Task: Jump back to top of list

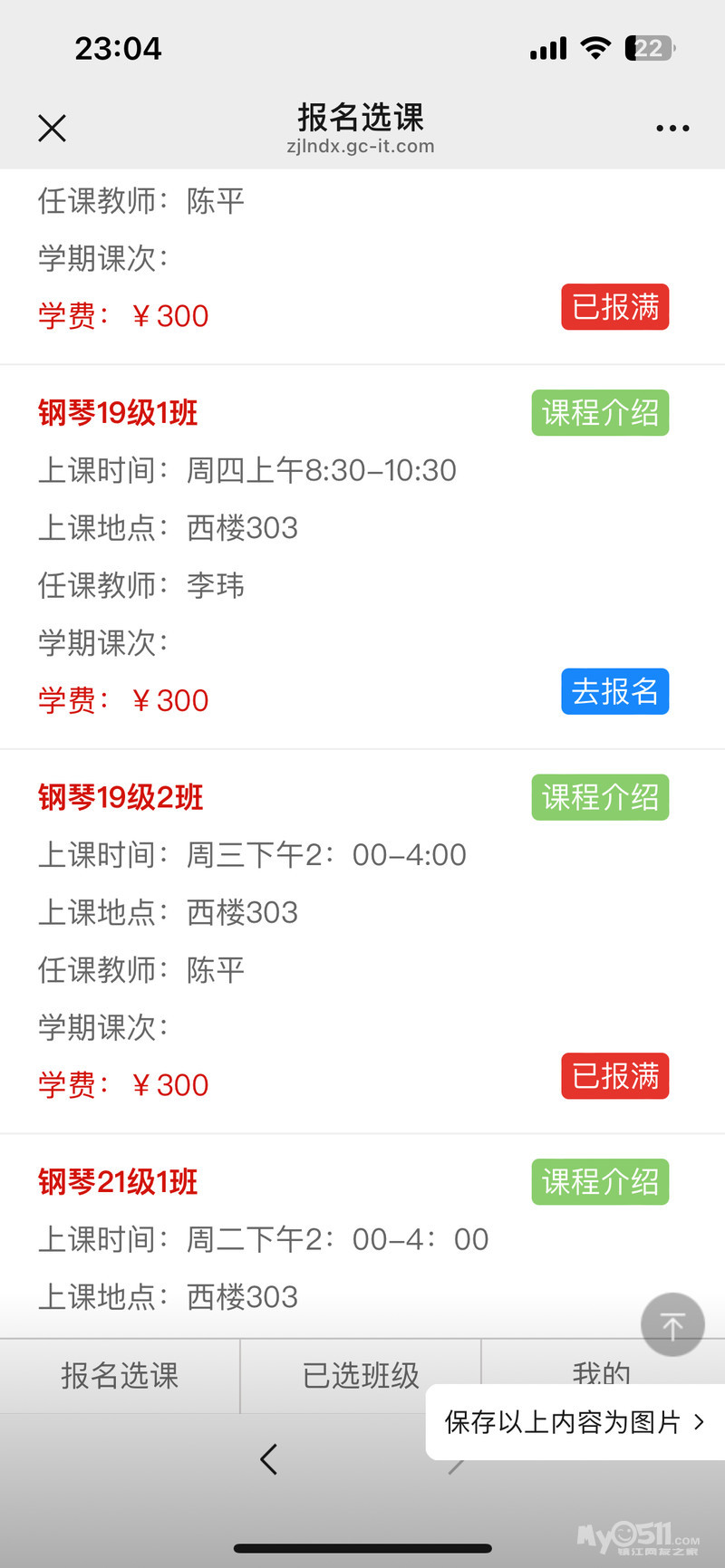Action: click(672, 1325)
